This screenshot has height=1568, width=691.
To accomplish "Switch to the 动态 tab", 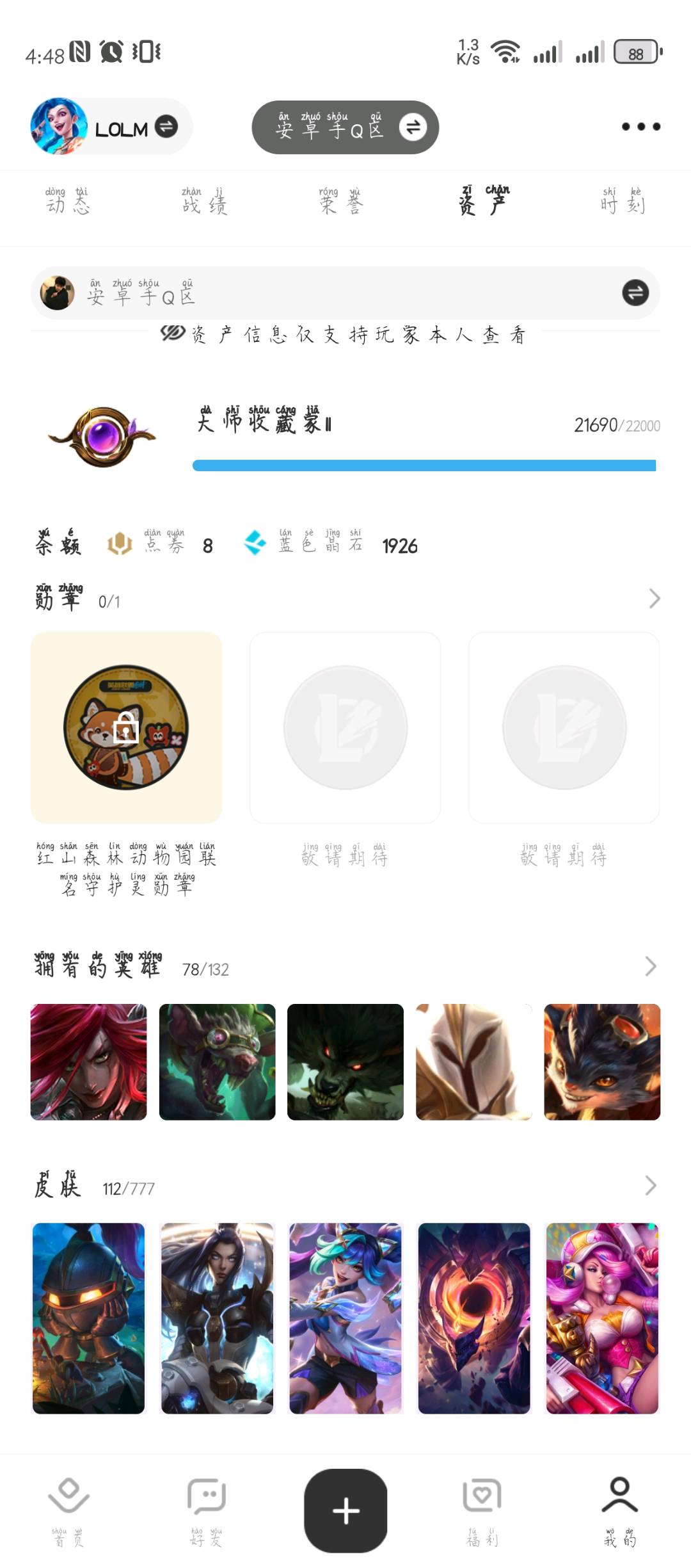I will click(67, 202).
